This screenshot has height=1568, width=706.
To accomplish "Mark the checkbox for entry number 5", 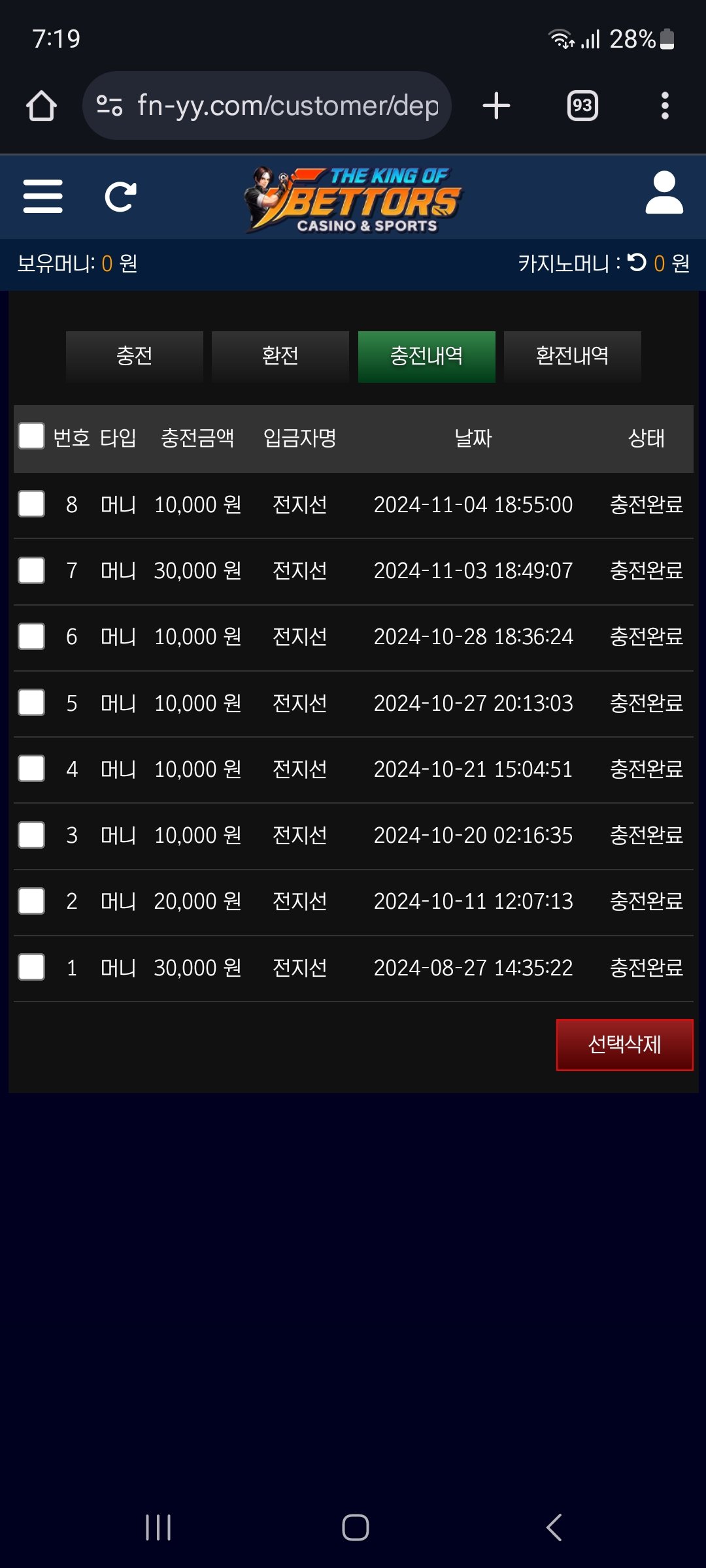I will click(31, 703).
